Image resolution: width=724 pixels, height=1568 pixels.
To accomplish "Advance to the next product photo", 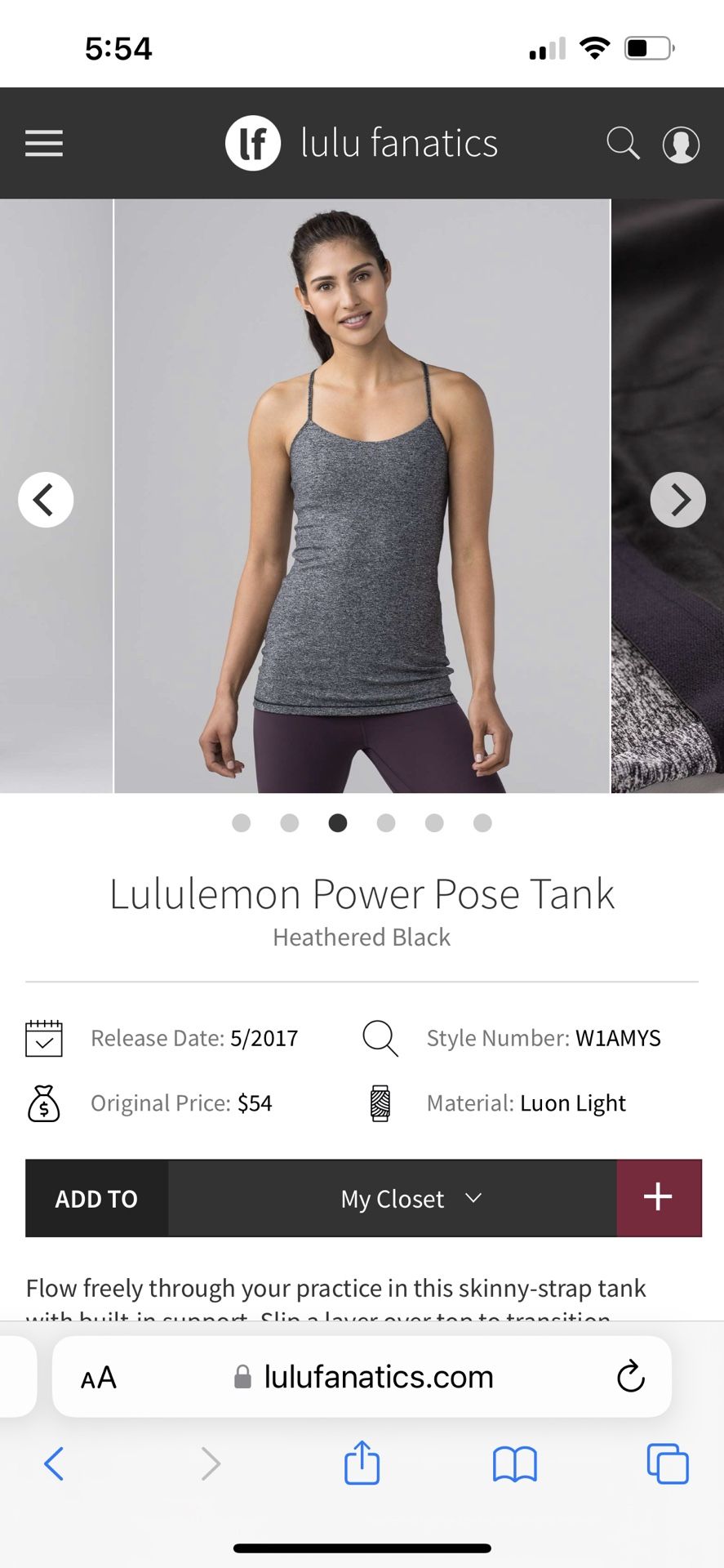I will pos(677,499).
